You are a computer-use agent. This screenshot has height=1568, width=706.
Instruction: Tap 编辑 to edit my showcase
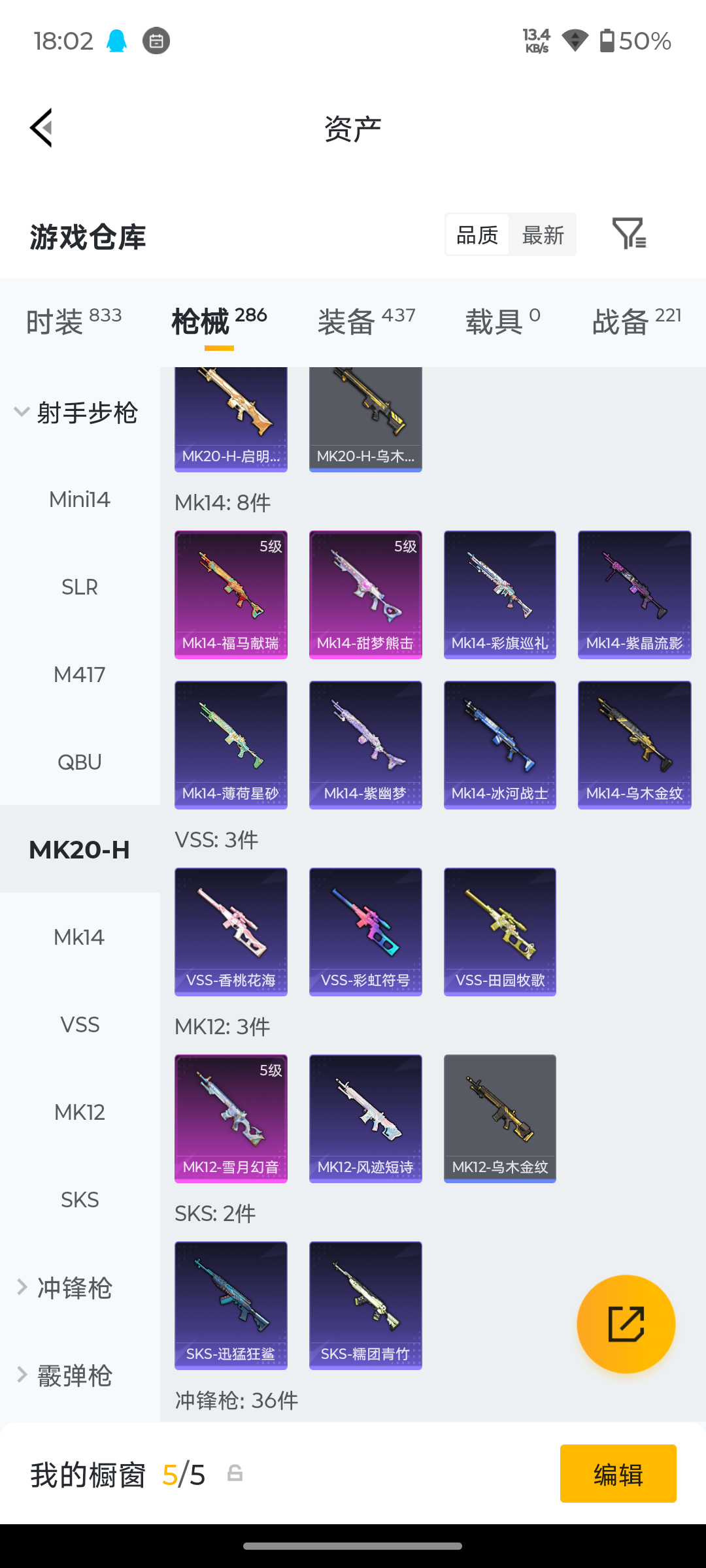tap(618, 1473)
